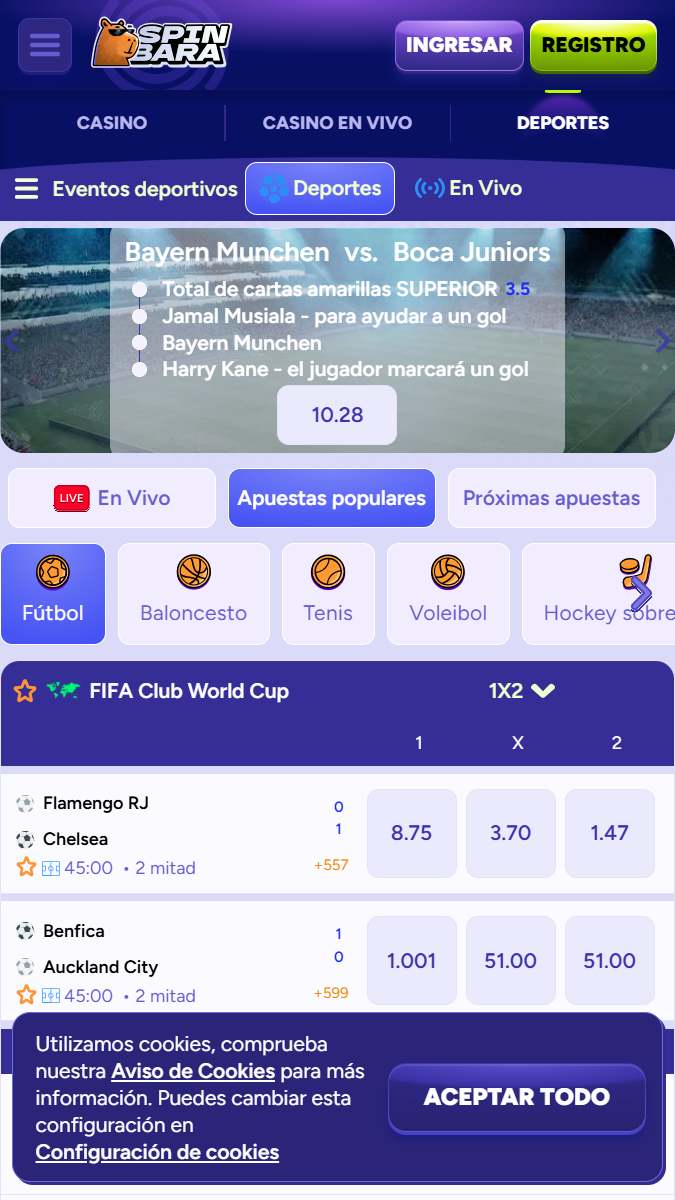The width and height of the screenshot is (675, 1200).
Task: Select the LIVE En Vivo filter
Action: pos(112,498)
